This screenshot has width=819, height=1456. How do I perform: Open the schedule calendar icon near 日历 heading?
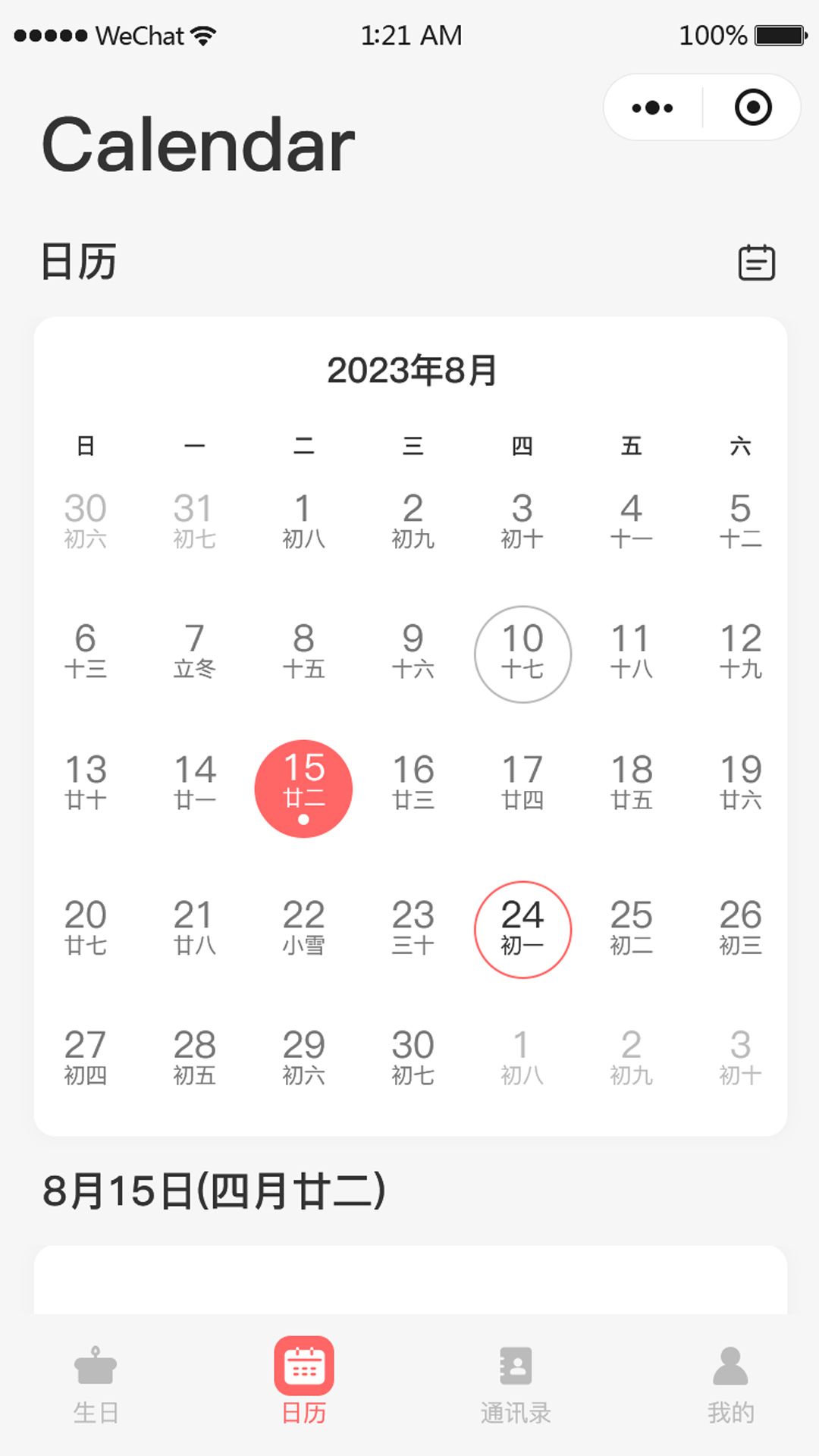[x=757, y=262]
